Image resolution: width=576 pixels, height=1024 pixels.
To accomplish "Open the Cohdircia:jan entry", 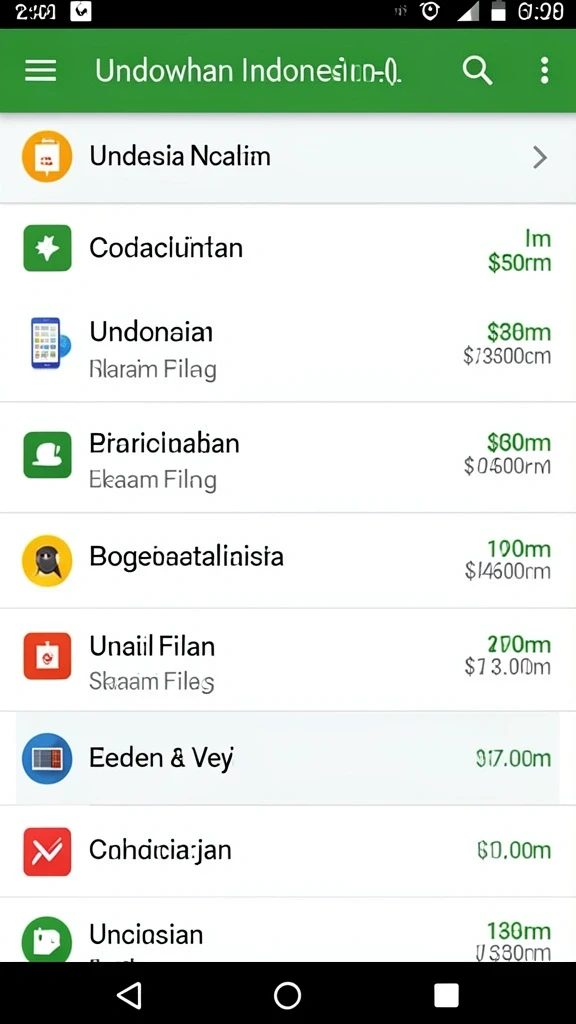I will tap(288, 851).
